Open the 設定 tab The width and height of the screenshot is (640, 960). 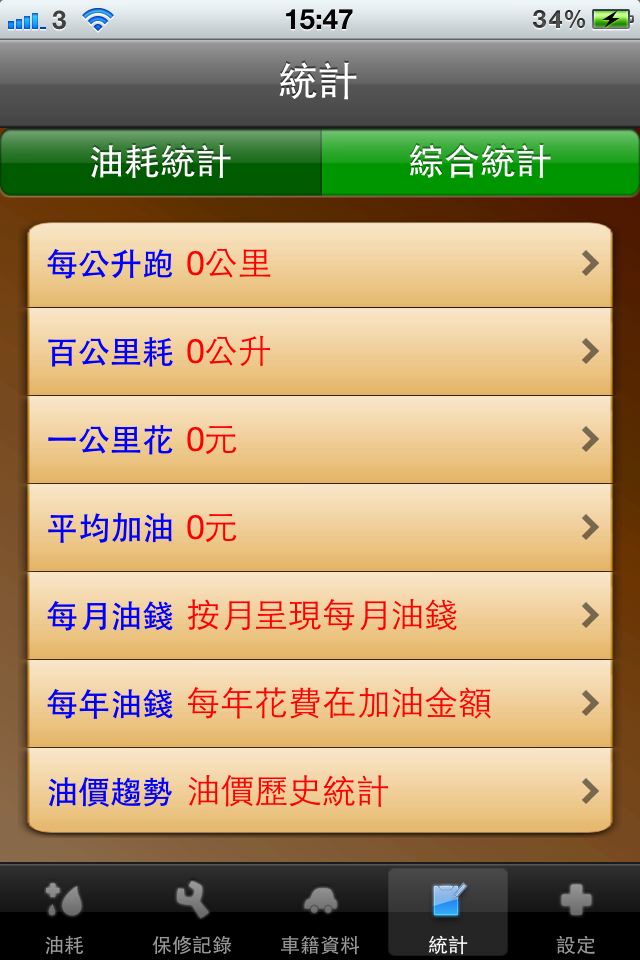click(x=576, y=915)
